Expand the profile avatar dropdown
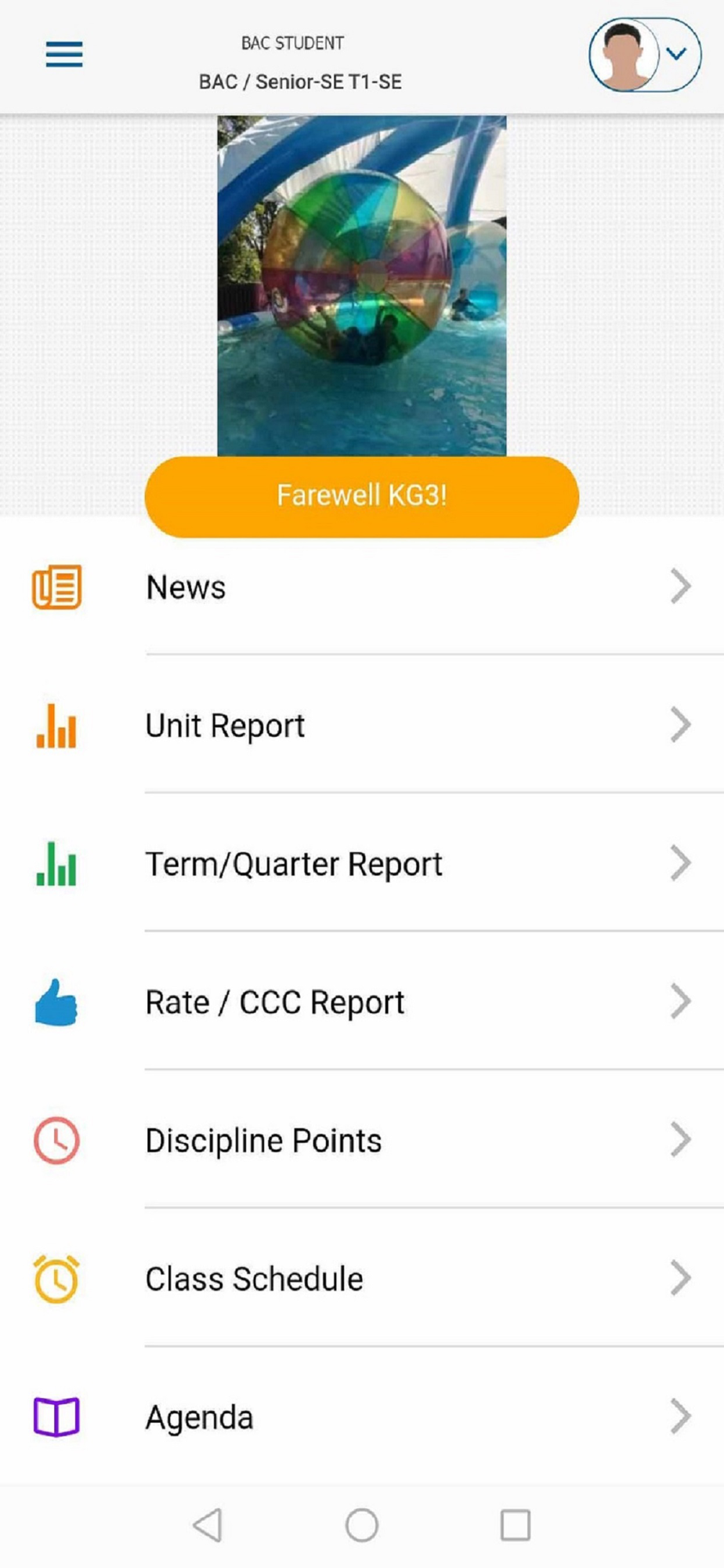This screenshot has height=1568, width=724. tap(645, 55)
